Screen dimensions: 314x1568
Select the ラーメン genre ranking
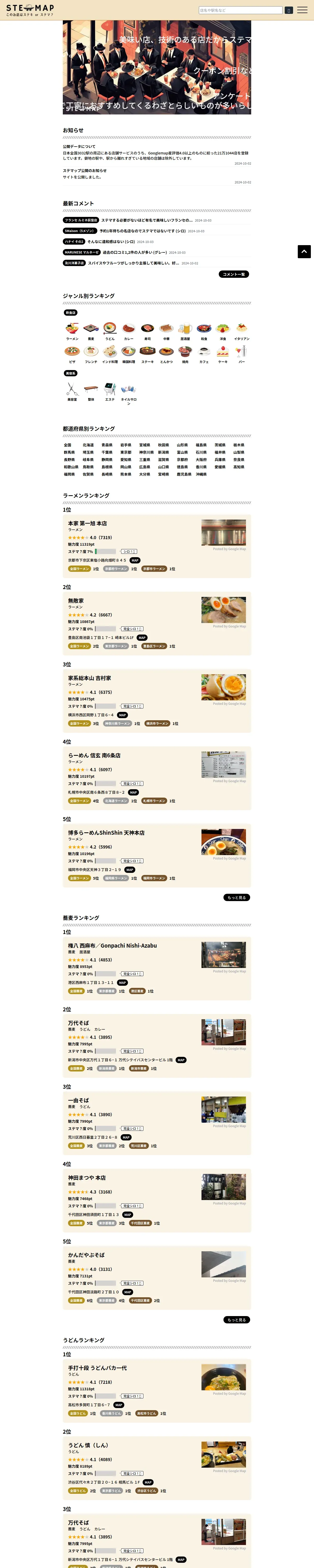(72, 331)
